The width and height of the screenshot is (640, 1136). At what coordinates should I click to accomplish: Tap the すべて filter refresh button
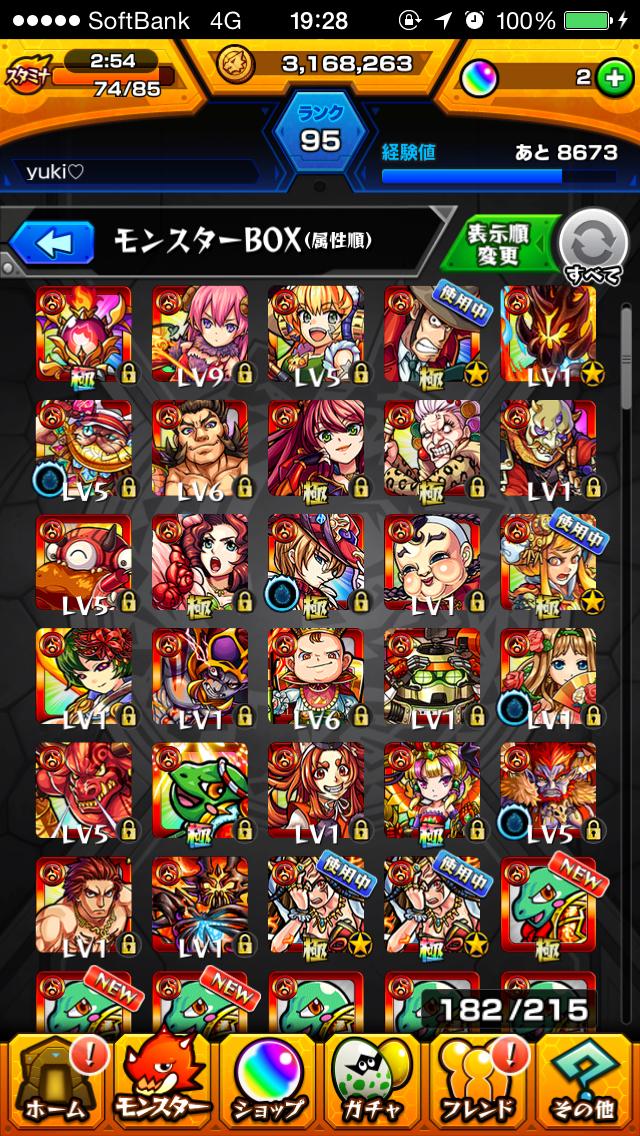pyautogui.click(x=592, y=247)
